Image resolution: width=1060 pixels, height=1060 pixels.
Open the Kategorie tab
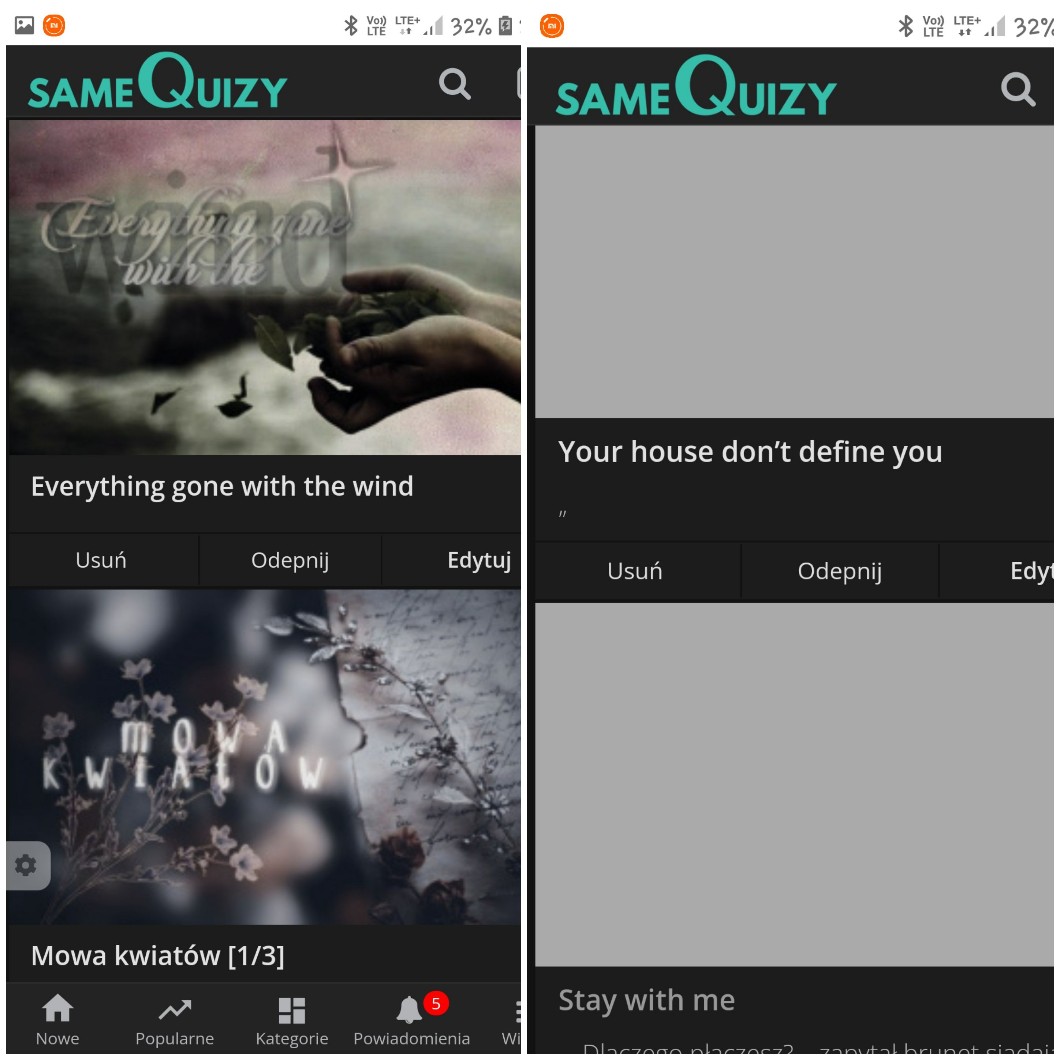(292, 1020)
